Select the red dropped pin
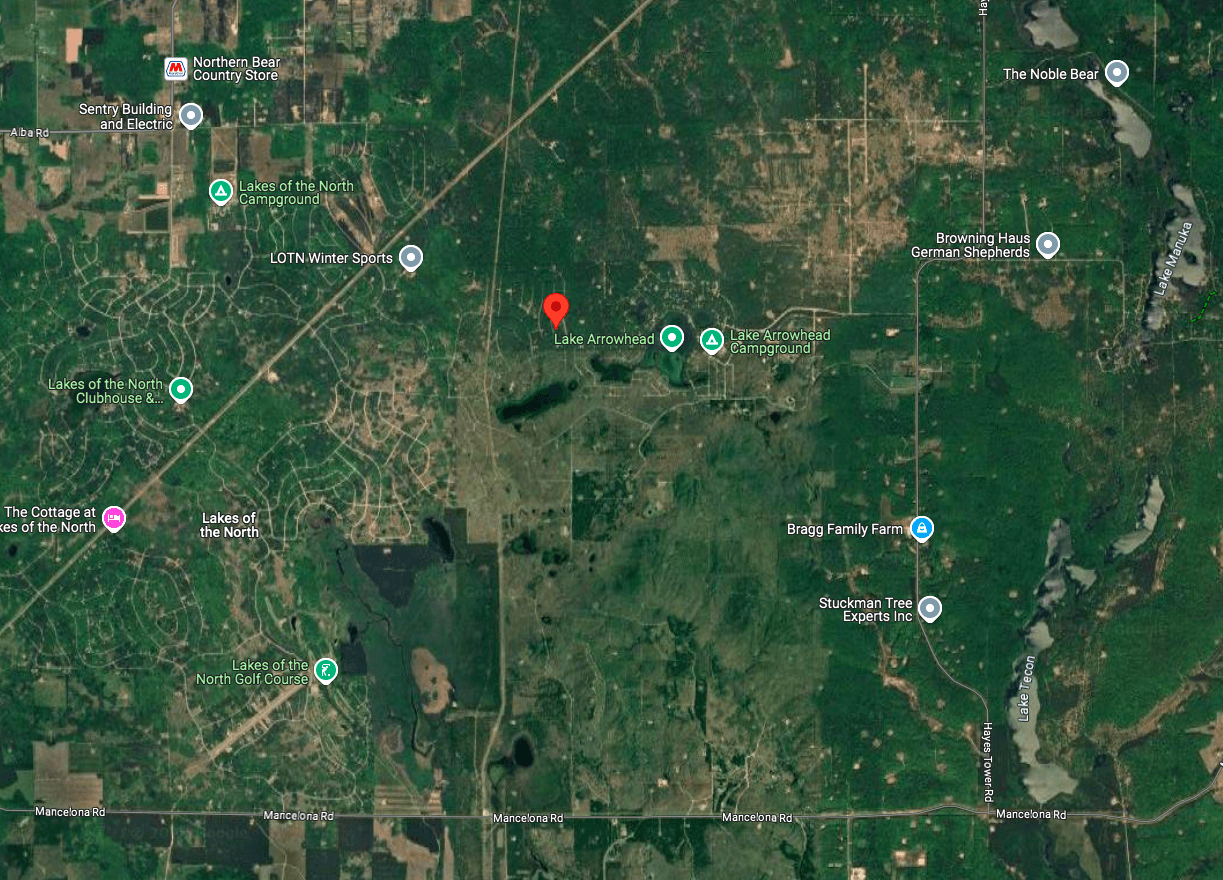The width and height of the screenshot is (1223, 880). [555, 310]
